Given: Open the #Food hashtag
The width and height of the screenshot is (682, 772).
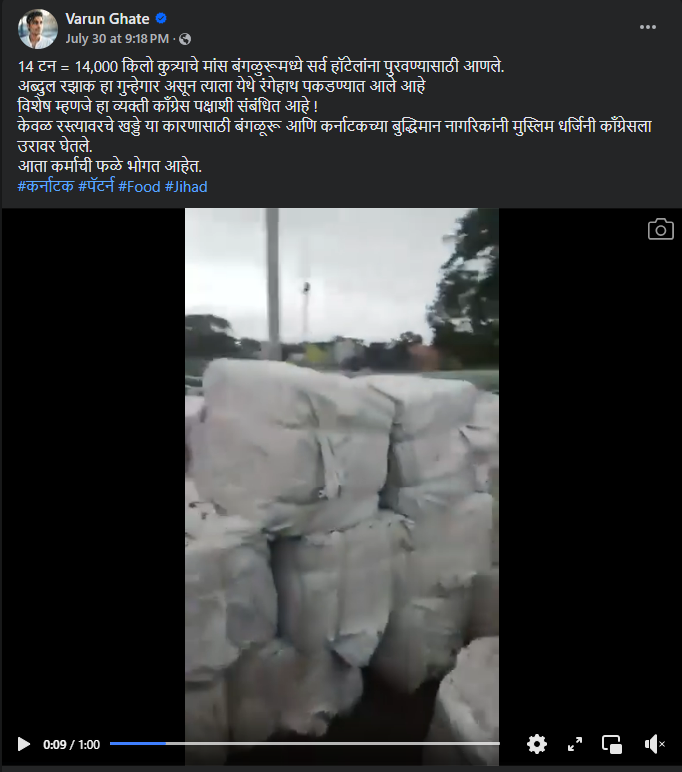Looking at the screenshot, I should (x=139, y=186).
